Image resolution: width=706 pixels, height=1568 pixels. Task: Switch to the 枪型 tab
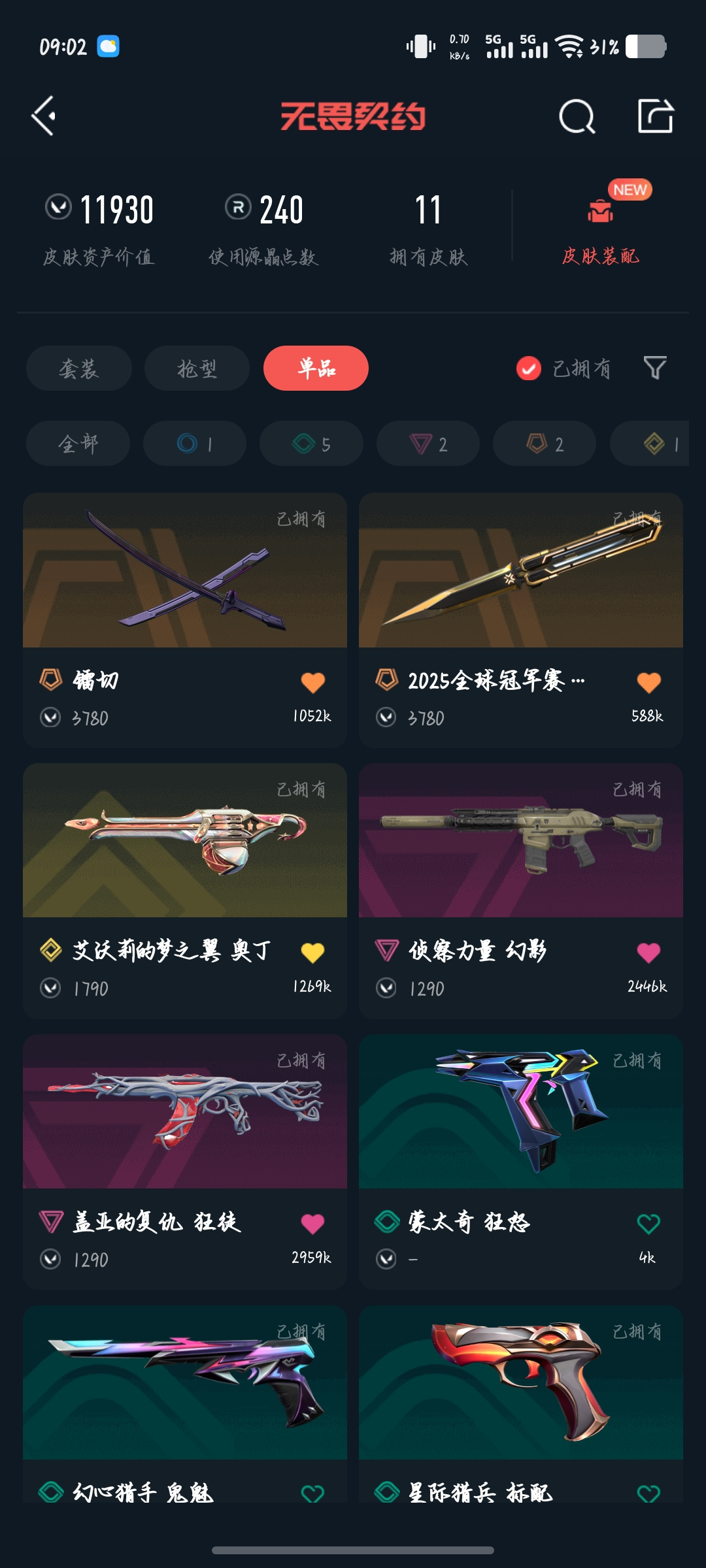click(x=197, y=368)
